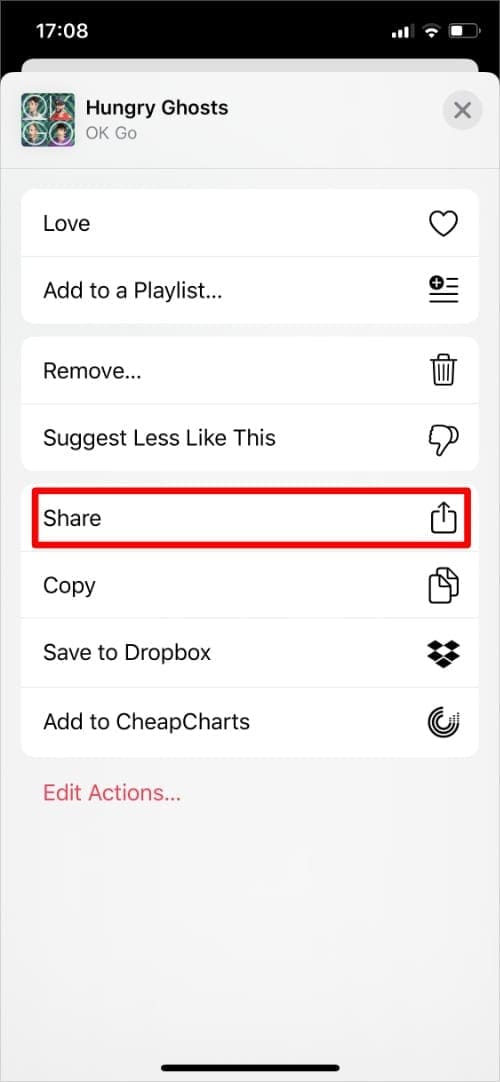Tap Suggest Less Like This
This screenshot has width=500, height=1082.
pyautogui.click(x=250, y=438)
